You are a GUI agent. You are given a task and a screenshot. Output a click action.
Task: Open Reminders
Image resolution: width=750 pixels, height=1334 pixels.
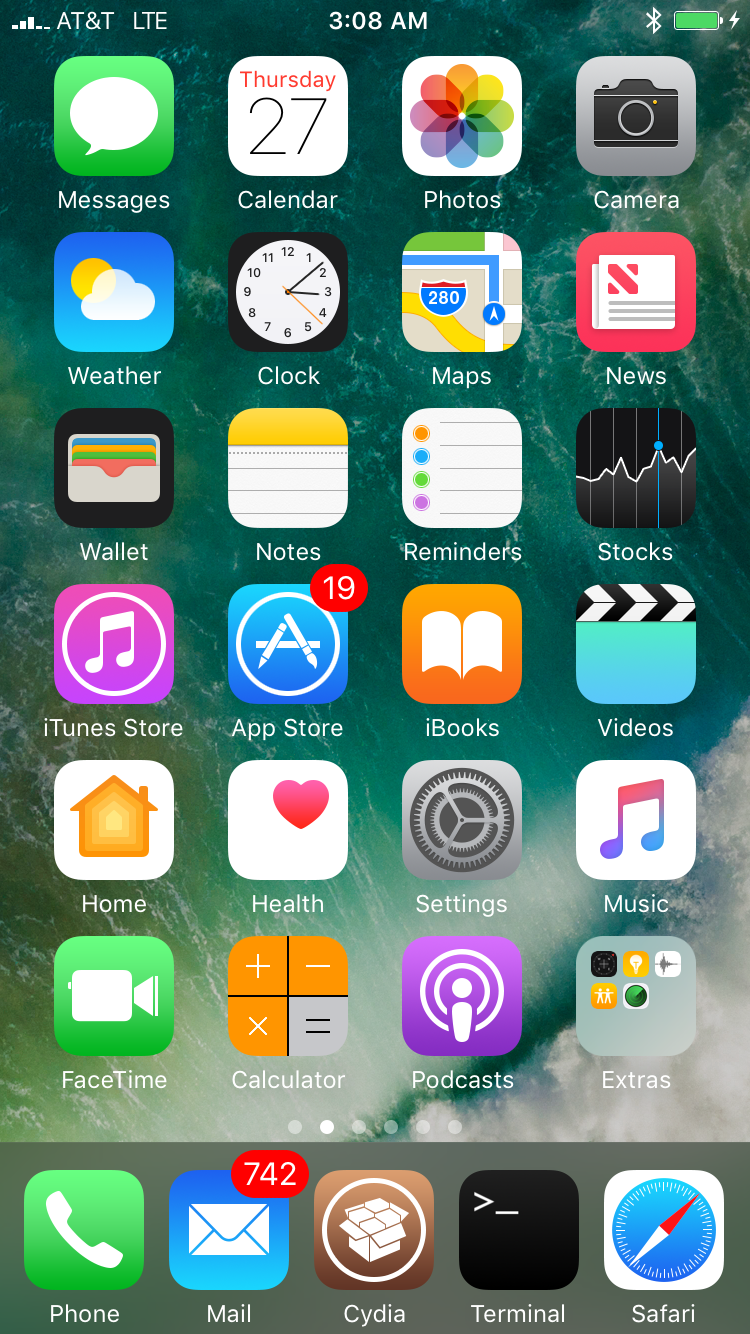point(462,468)
